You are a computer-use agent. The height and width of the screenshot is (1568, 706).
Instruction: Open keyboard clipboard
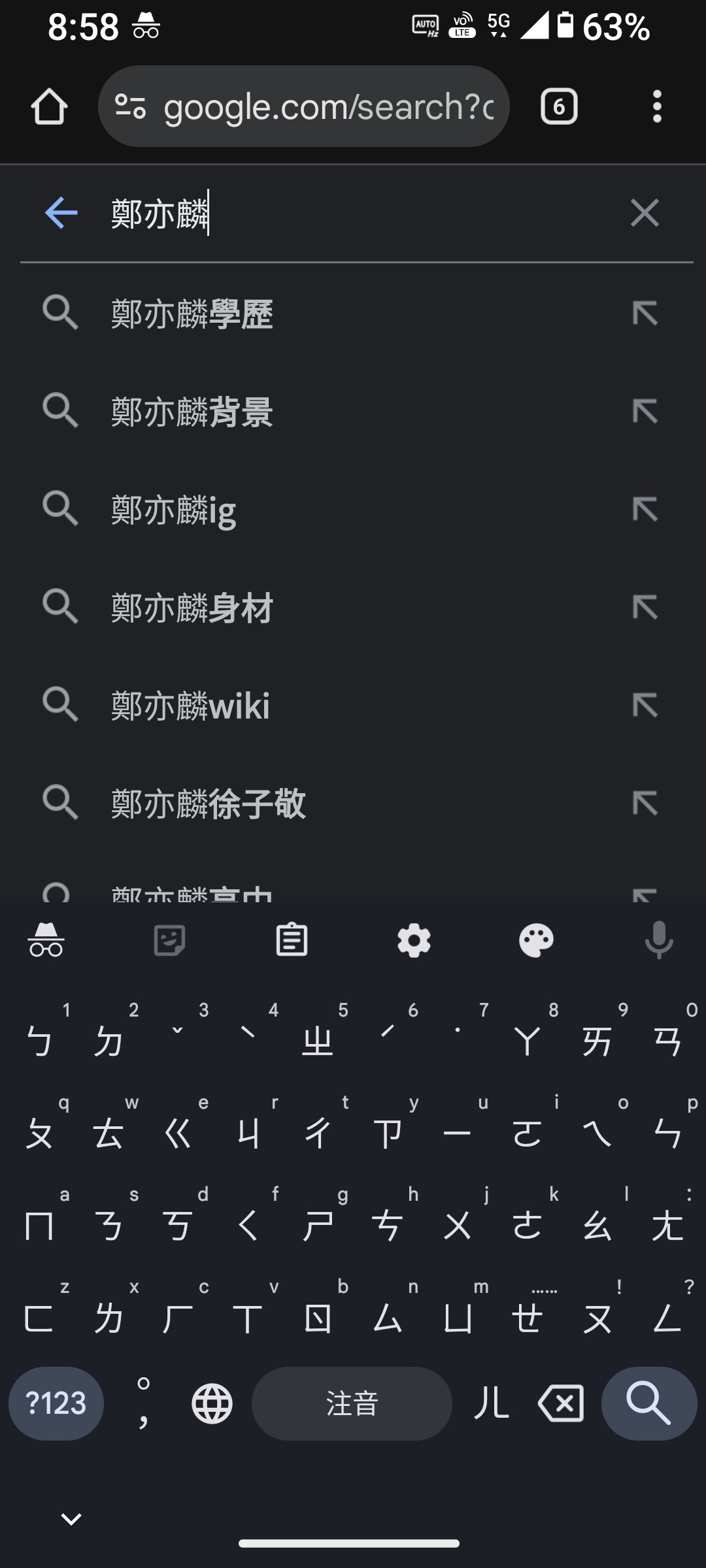pos(292,940)
